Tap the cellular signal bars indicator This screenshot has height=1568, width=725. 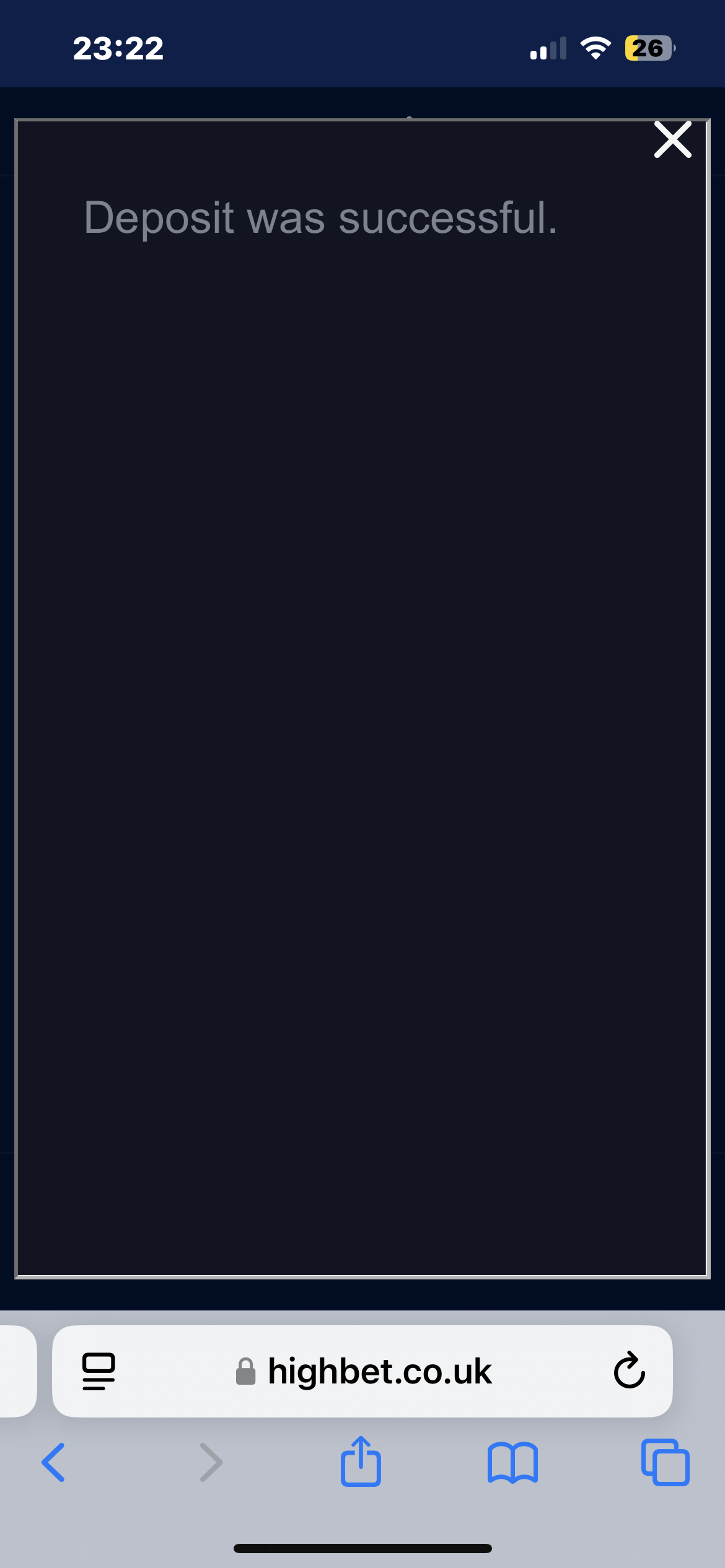[x=548, y=47]
